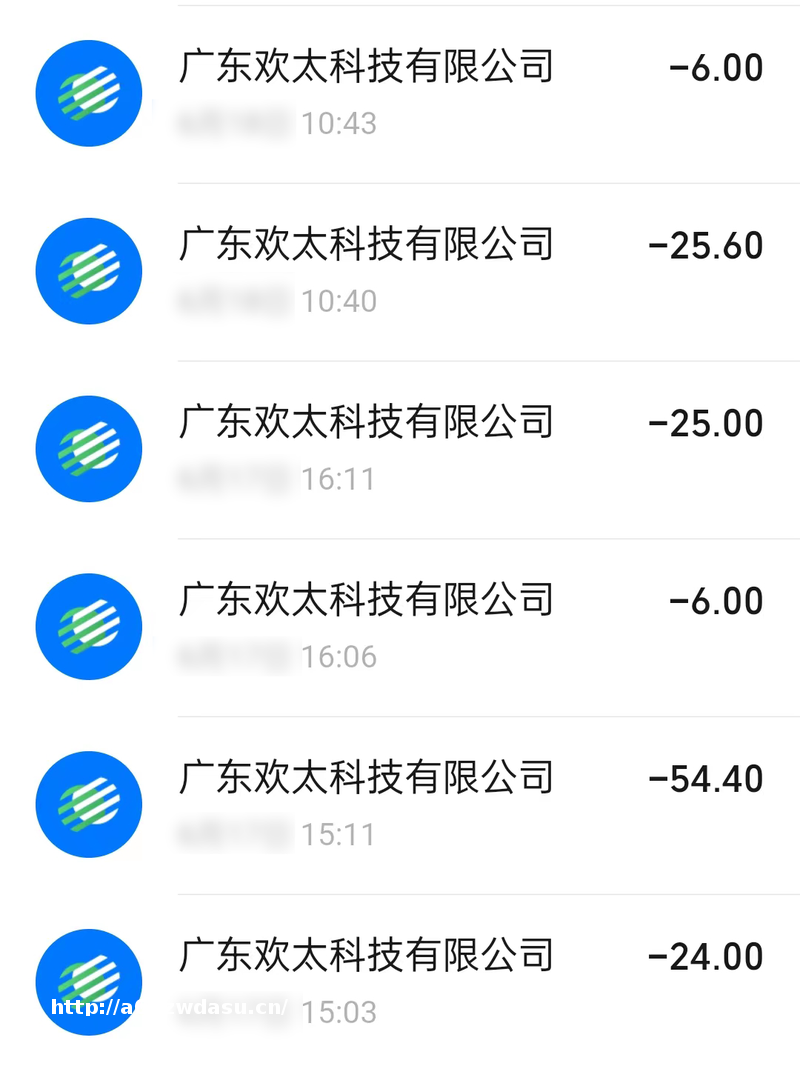Tap the timestamp 15:11
This screenshot has height=1066, width=800.
click(338, 833)
